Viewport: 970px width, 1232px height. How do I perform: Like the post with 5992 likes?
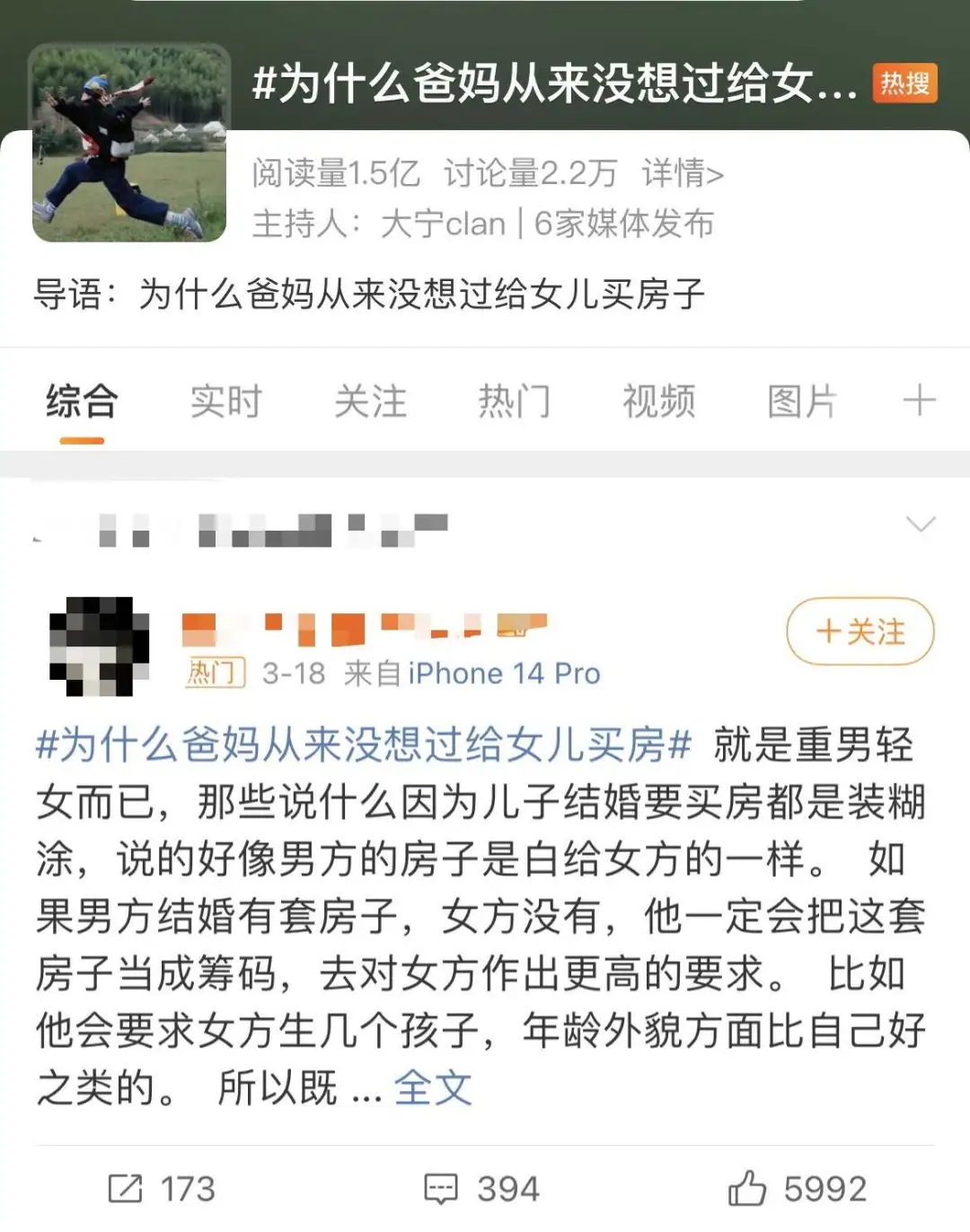point(797,1189)
